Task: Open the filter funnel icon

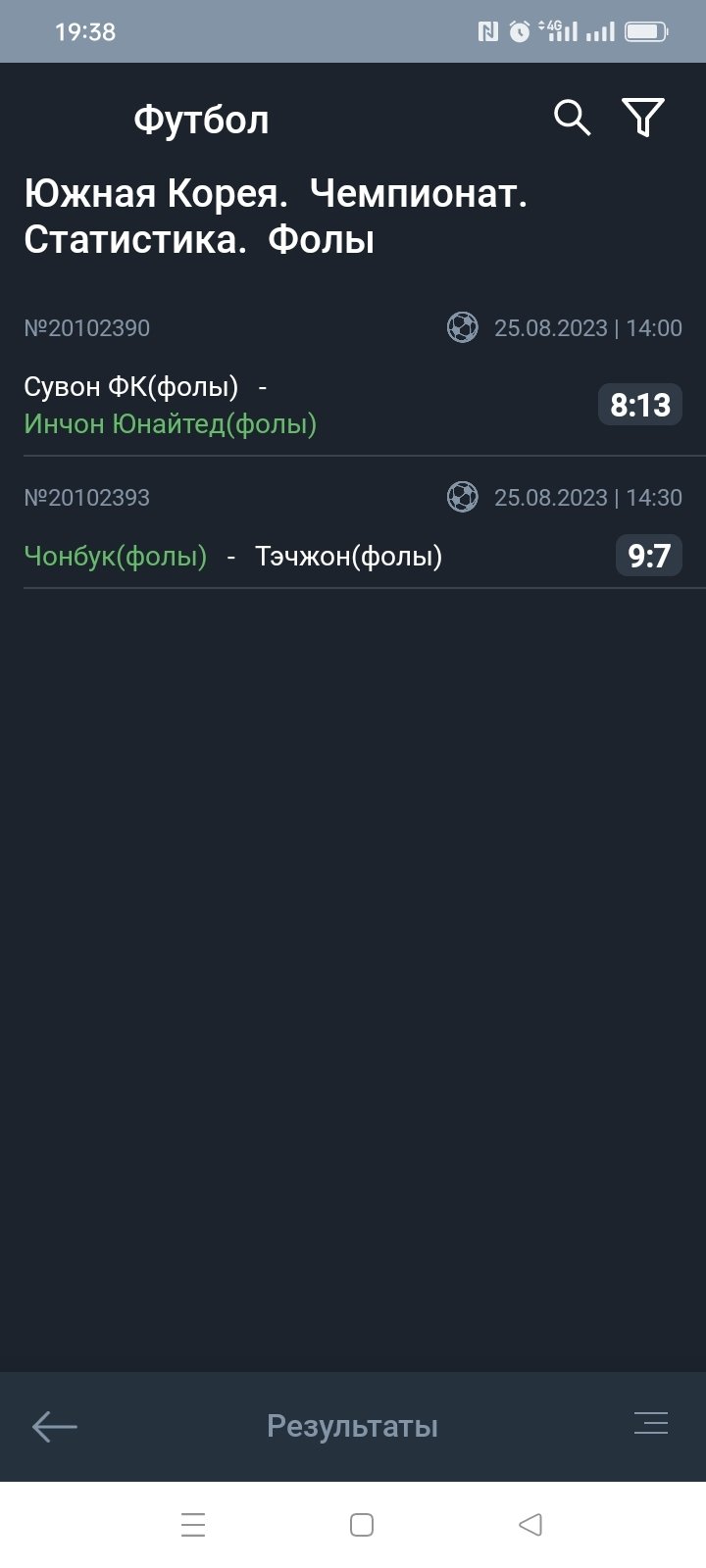Action: click(x=643, y=119)
